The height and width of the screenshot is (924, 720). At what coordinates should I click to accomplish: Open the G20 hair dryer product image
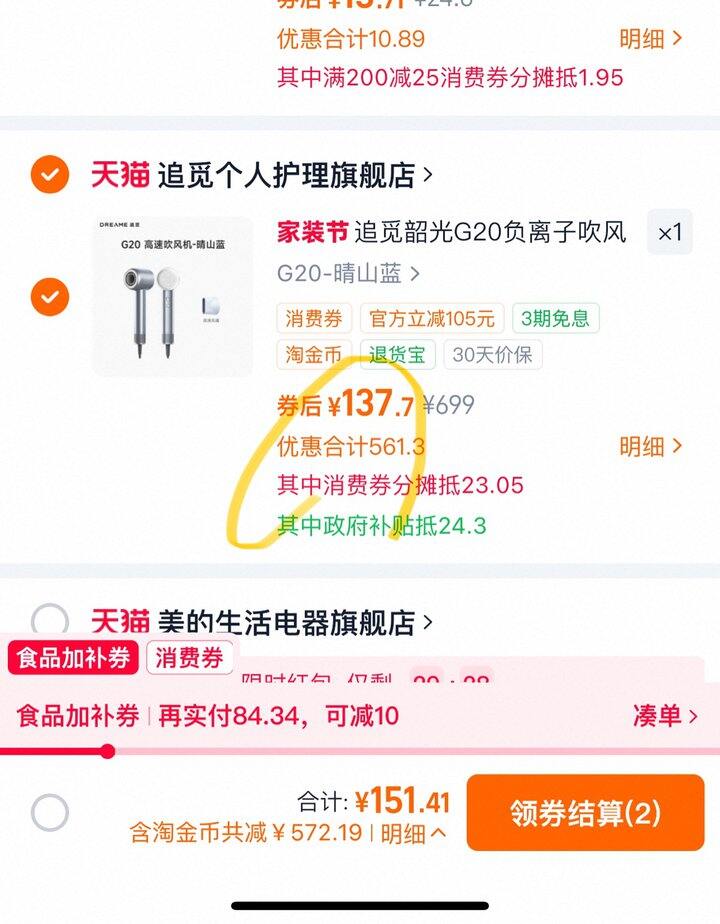coord(173,296)
